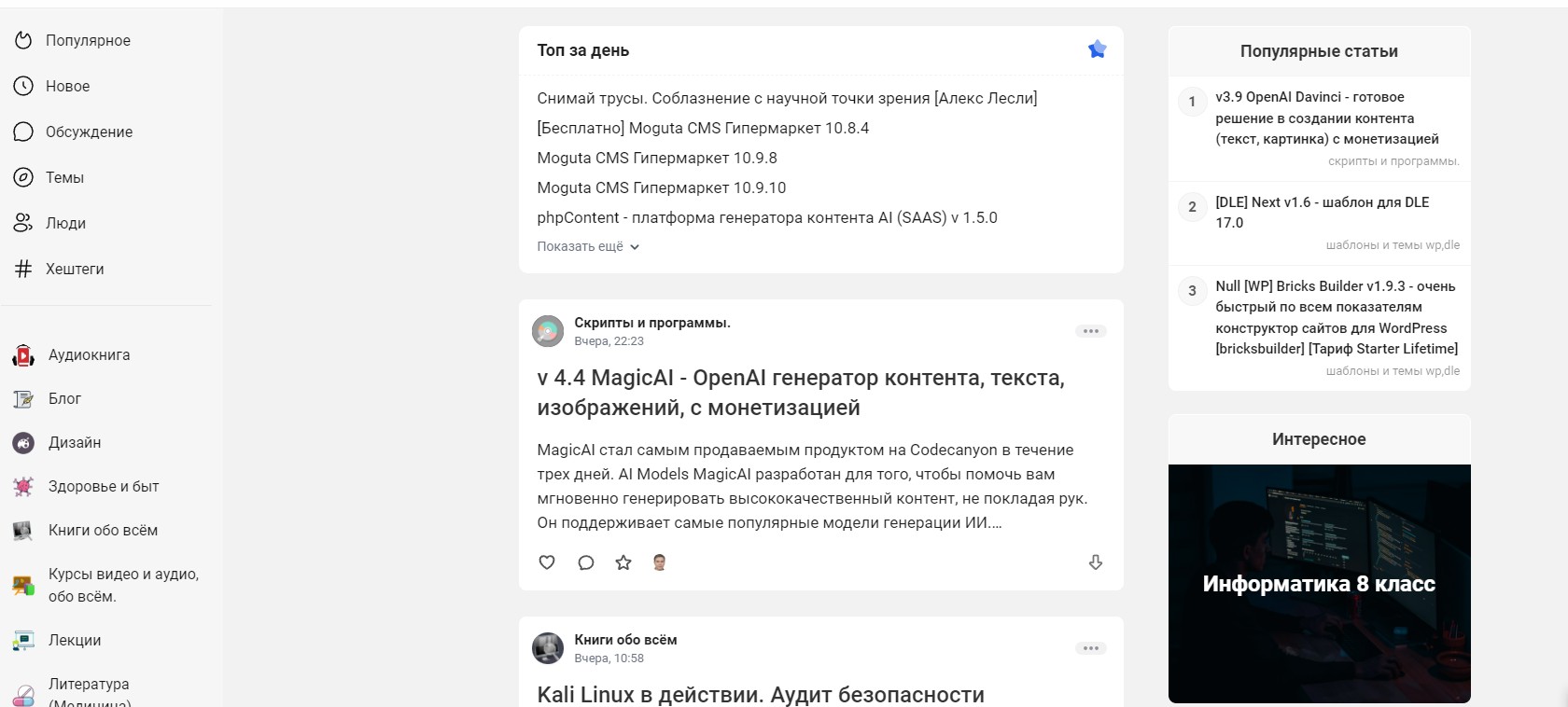The image size is (1568, 707).
Task: Like the MagicAI post
Action: coord(547,562)
